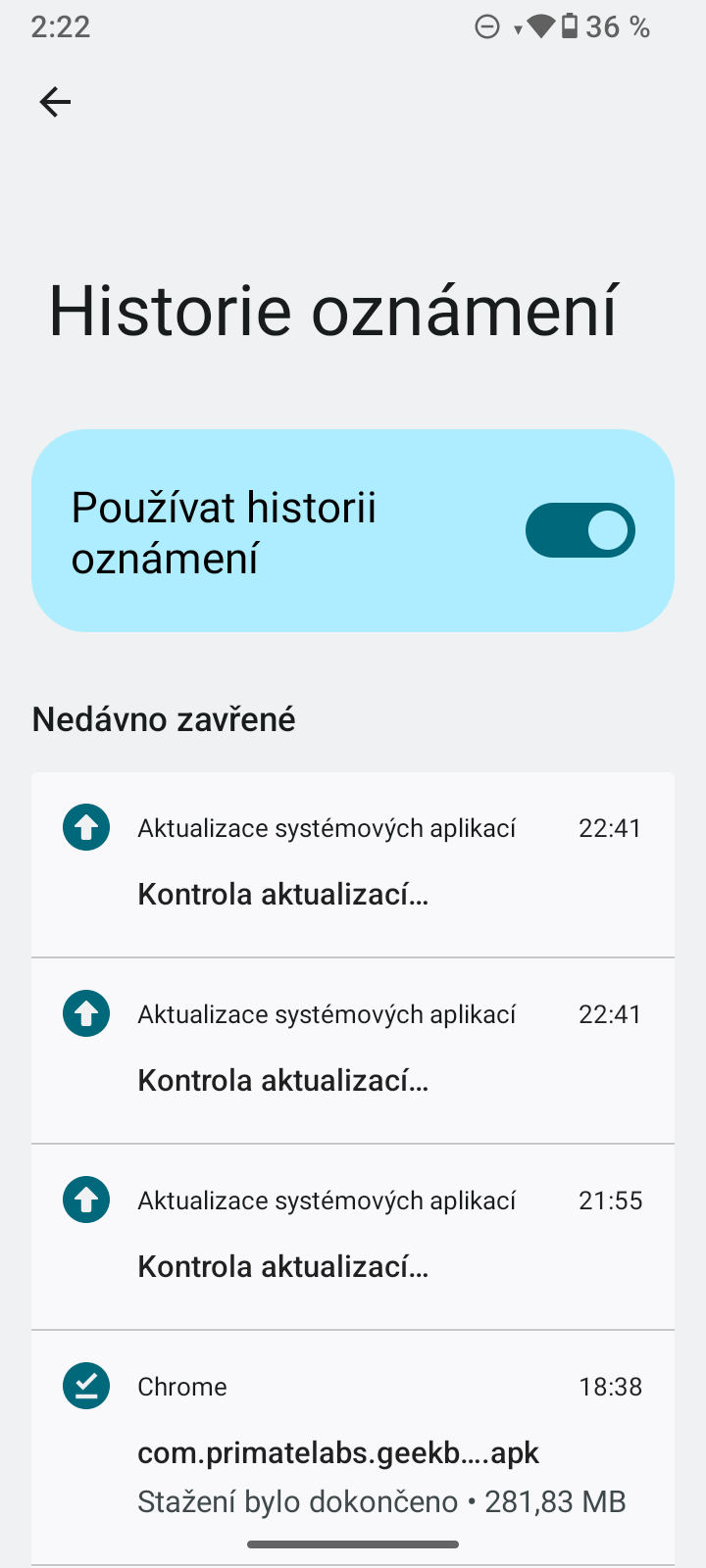Open the Kontrola aktualizací notification from 21:55
706x1568 pixels.
click(x=353, y=1236)
